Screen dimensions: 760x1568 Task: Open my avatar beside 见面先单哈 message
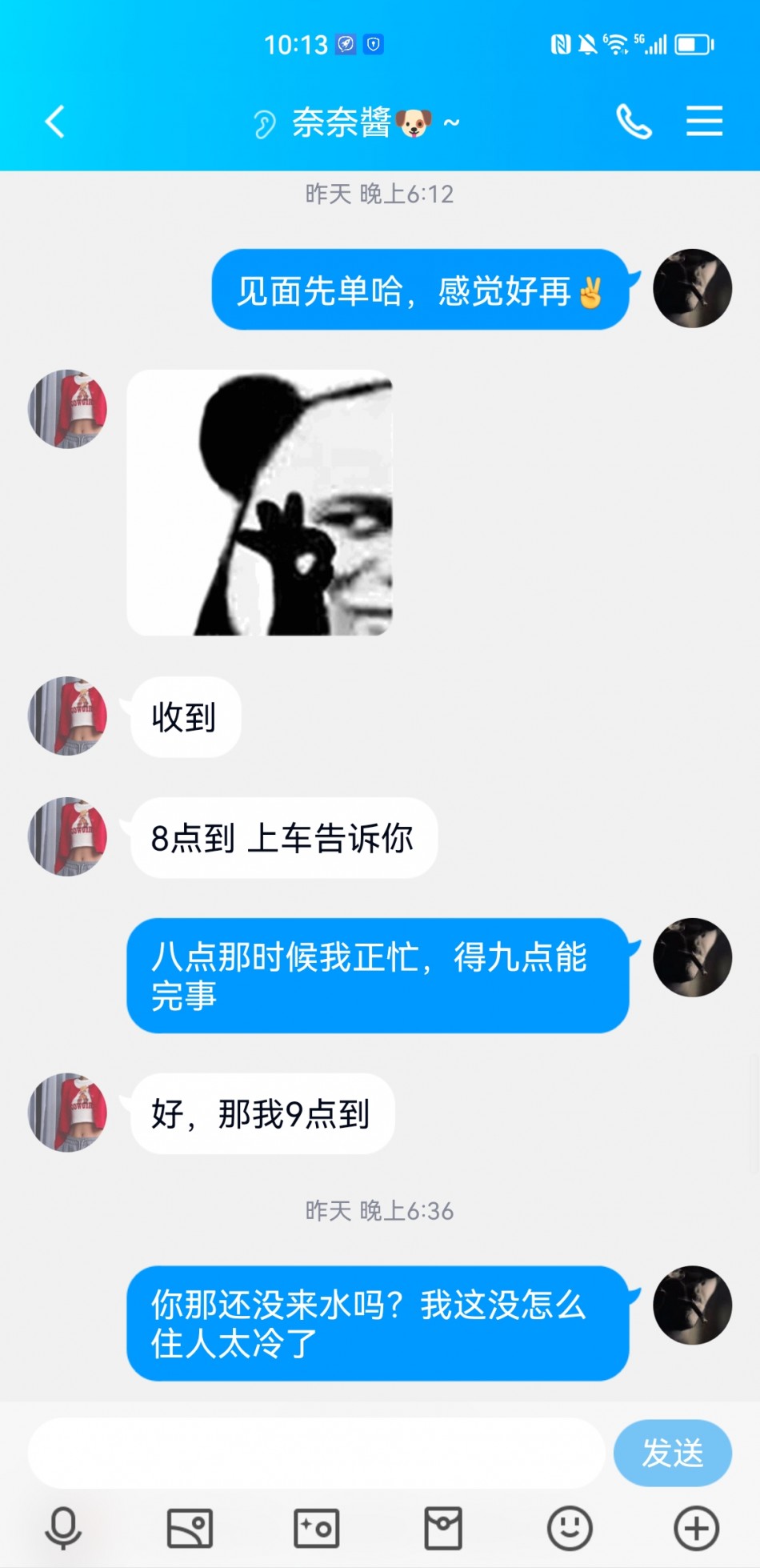(x=692, y=288)
